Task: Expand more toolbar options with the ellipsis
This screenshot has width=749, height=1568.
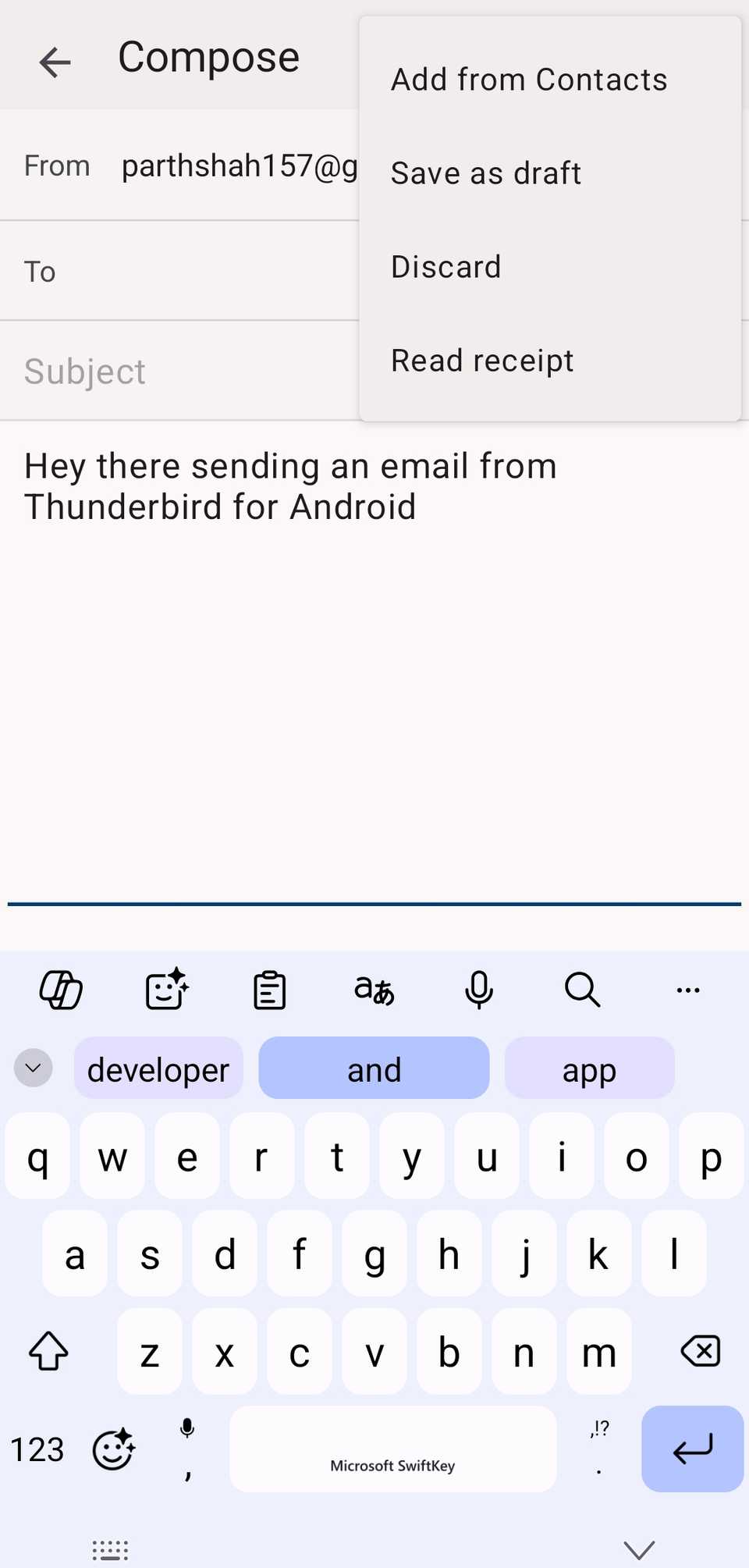Action: [x=687, y=990]
